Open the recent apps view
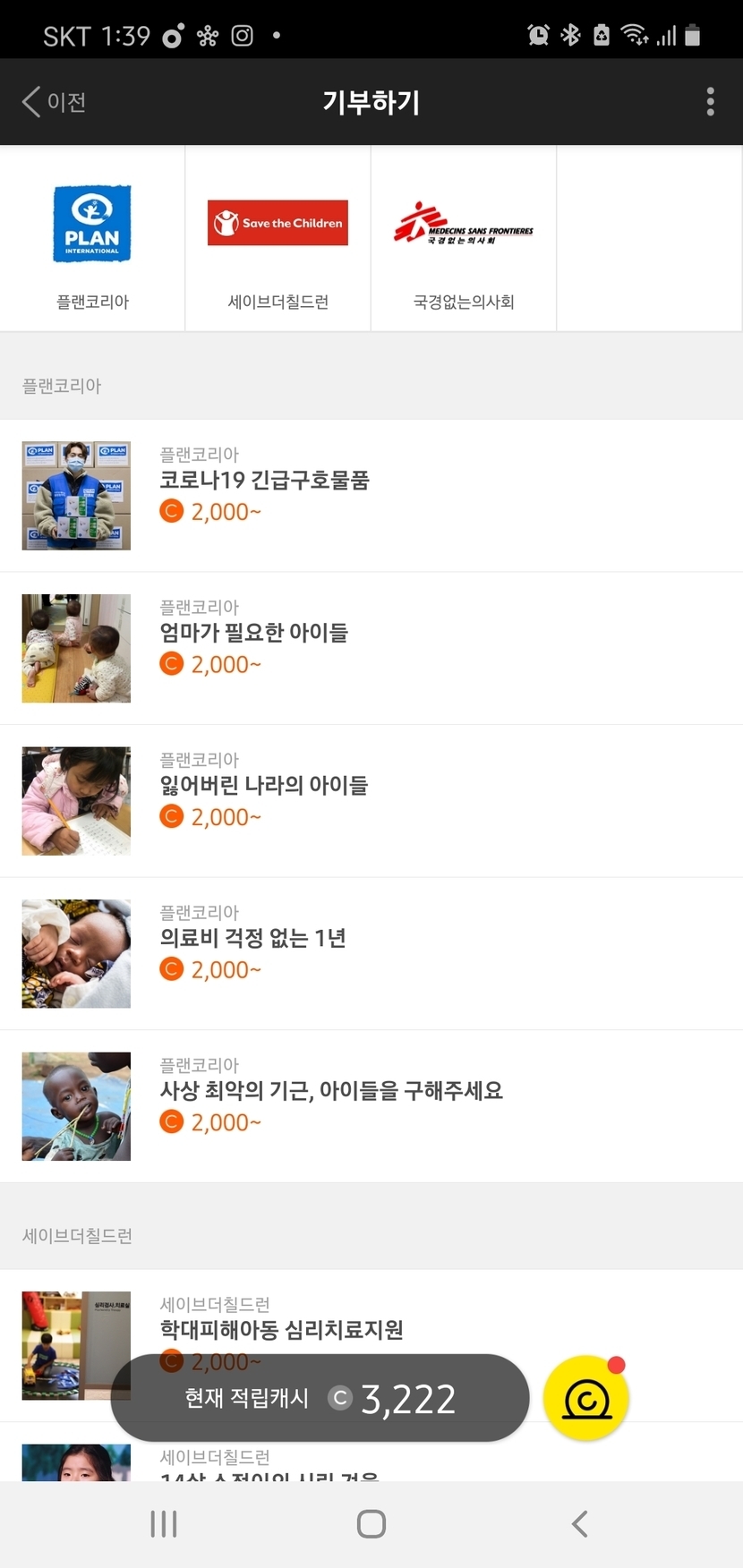This screenshot has width=743, height=1568. [164, 1524]
